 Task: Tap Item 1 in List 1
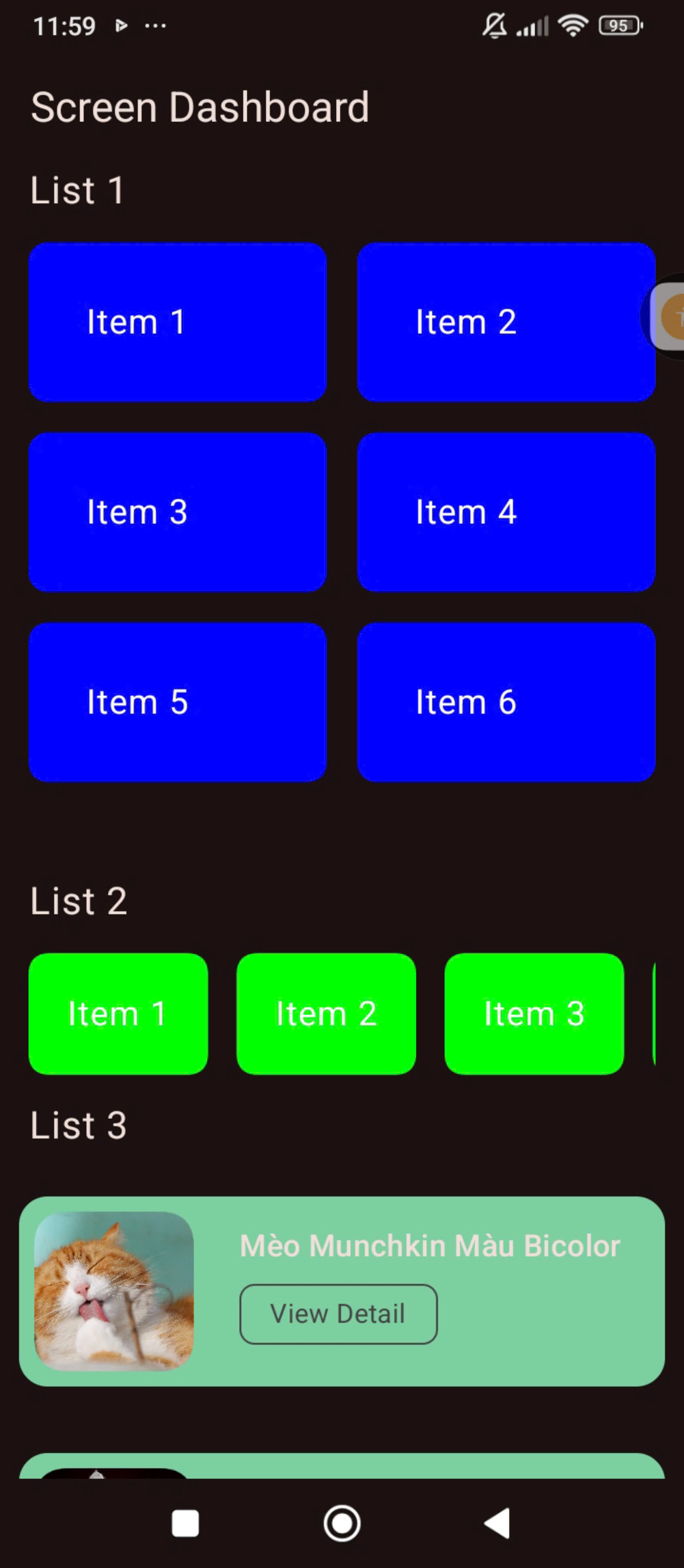(x=177, y=322)
